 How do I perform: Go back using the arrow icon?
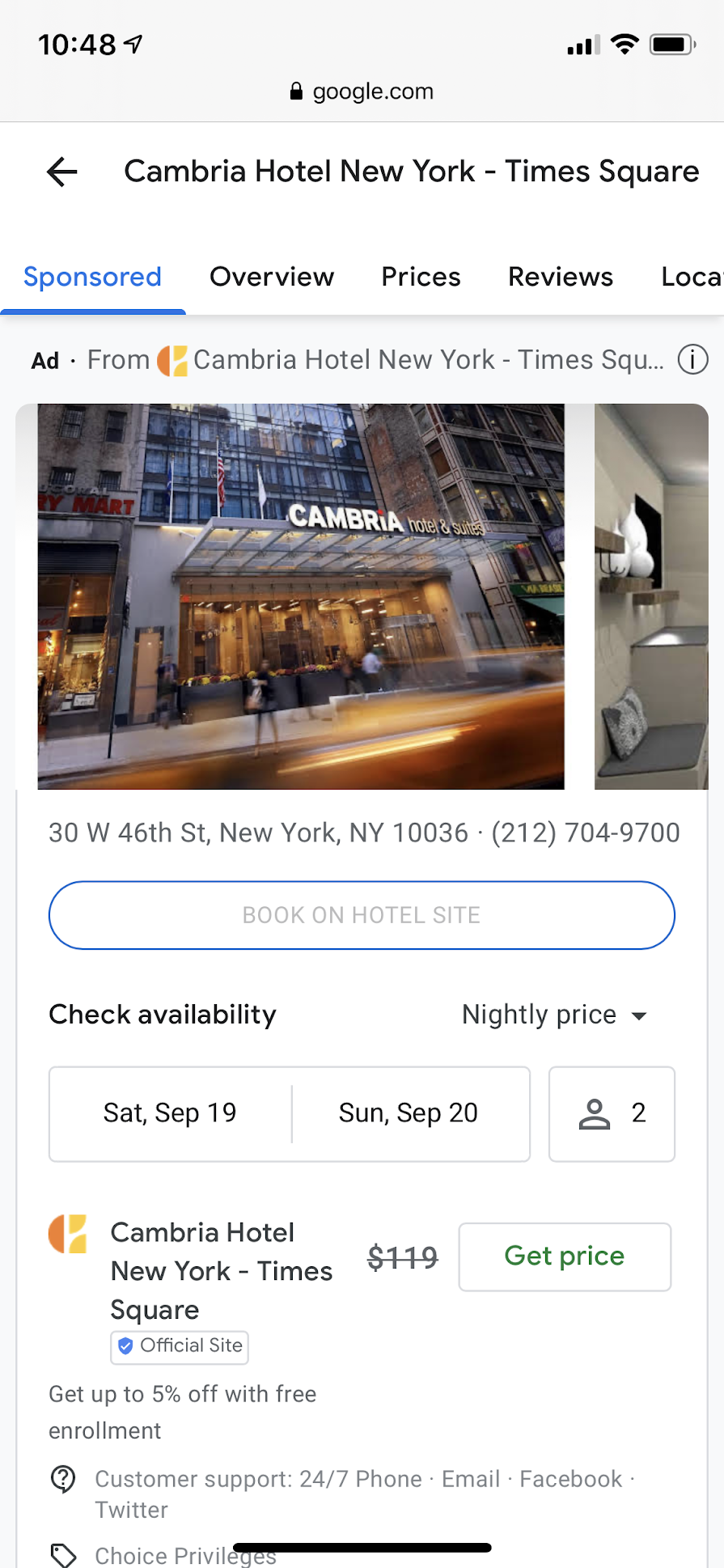[61, 172]
